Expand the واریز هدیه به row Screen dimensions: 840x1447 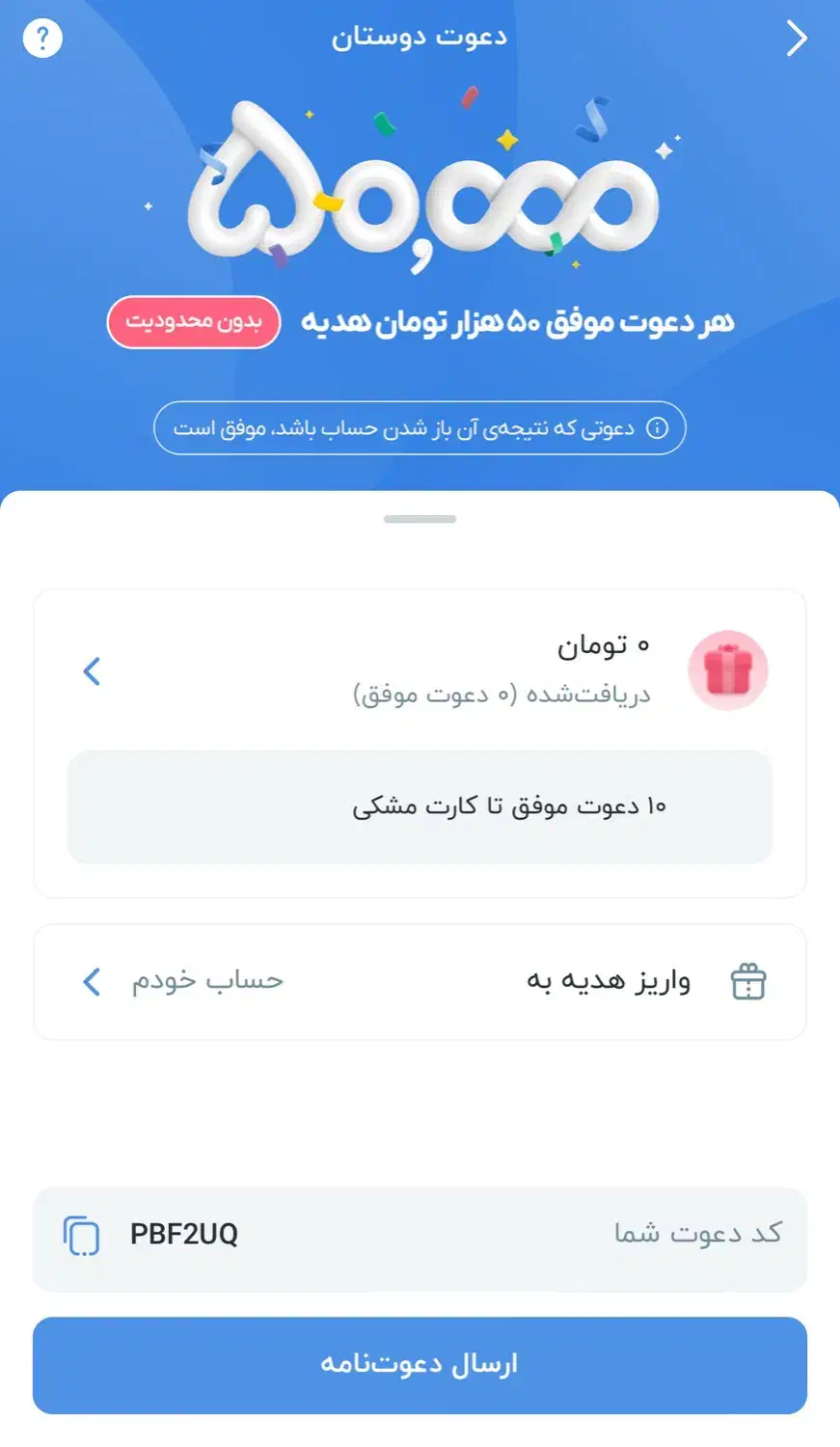pos(420,981)
